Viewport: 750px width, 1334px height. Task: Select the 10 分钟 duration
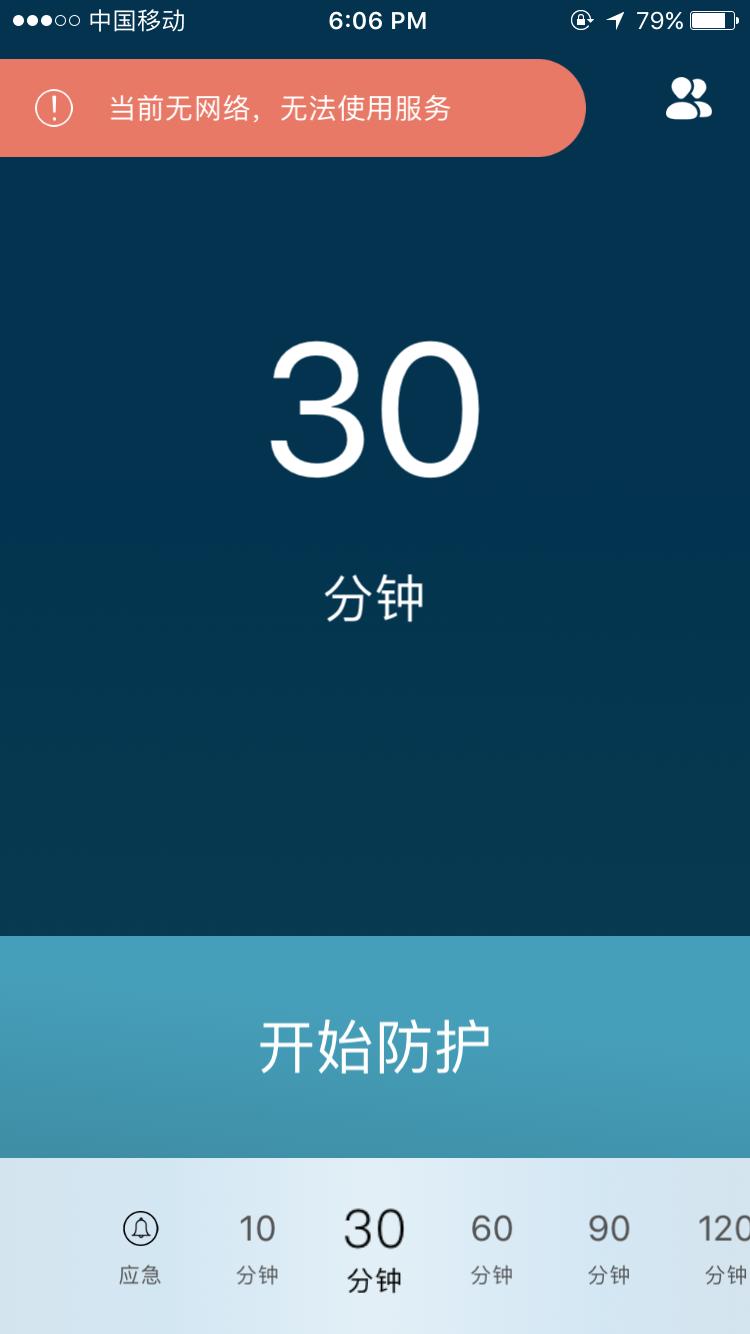[x=257, y=1250]
